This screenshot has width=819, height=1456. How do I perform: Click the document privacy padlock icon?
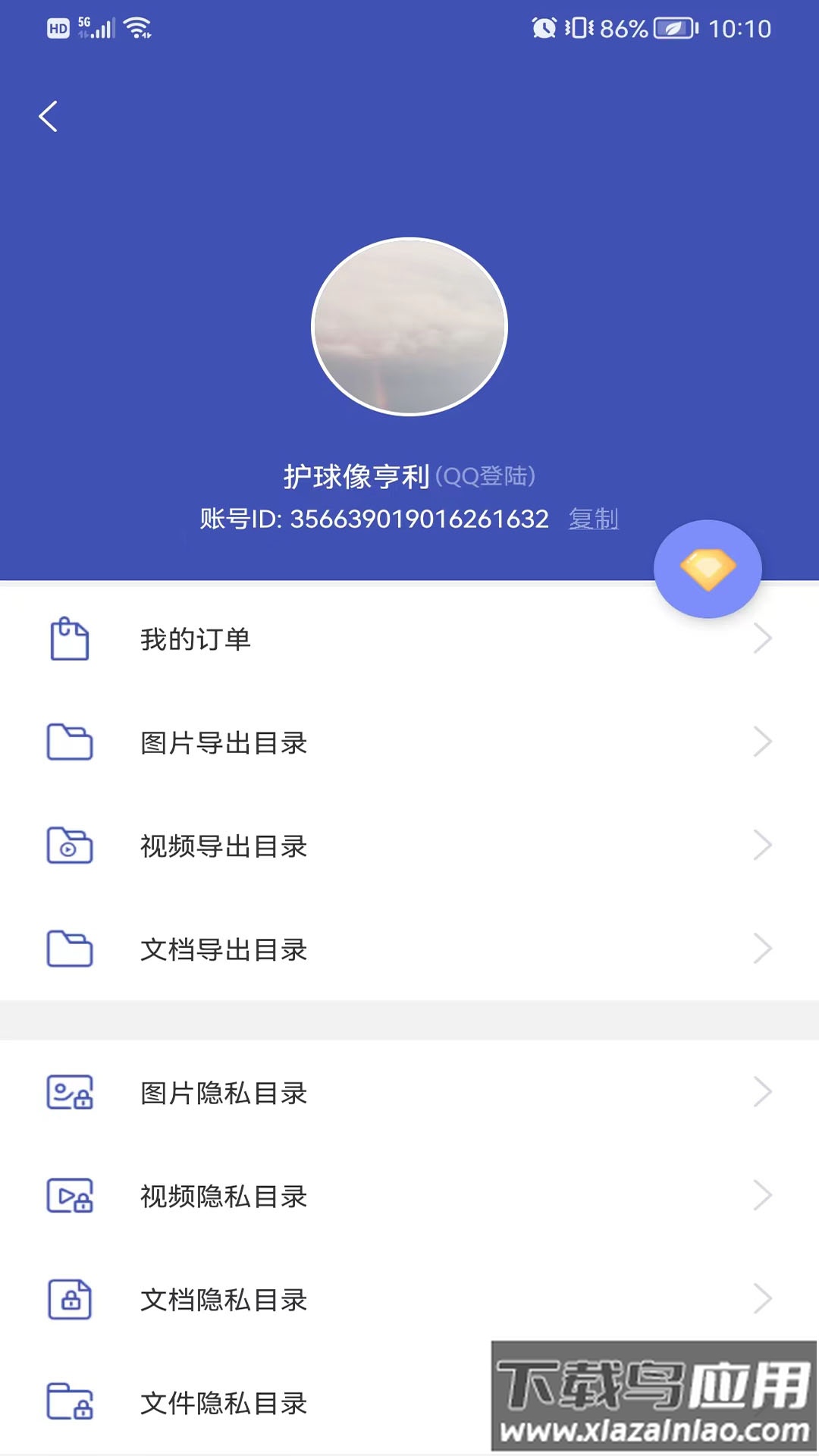pyautogui.click(x=69, y=1300)
